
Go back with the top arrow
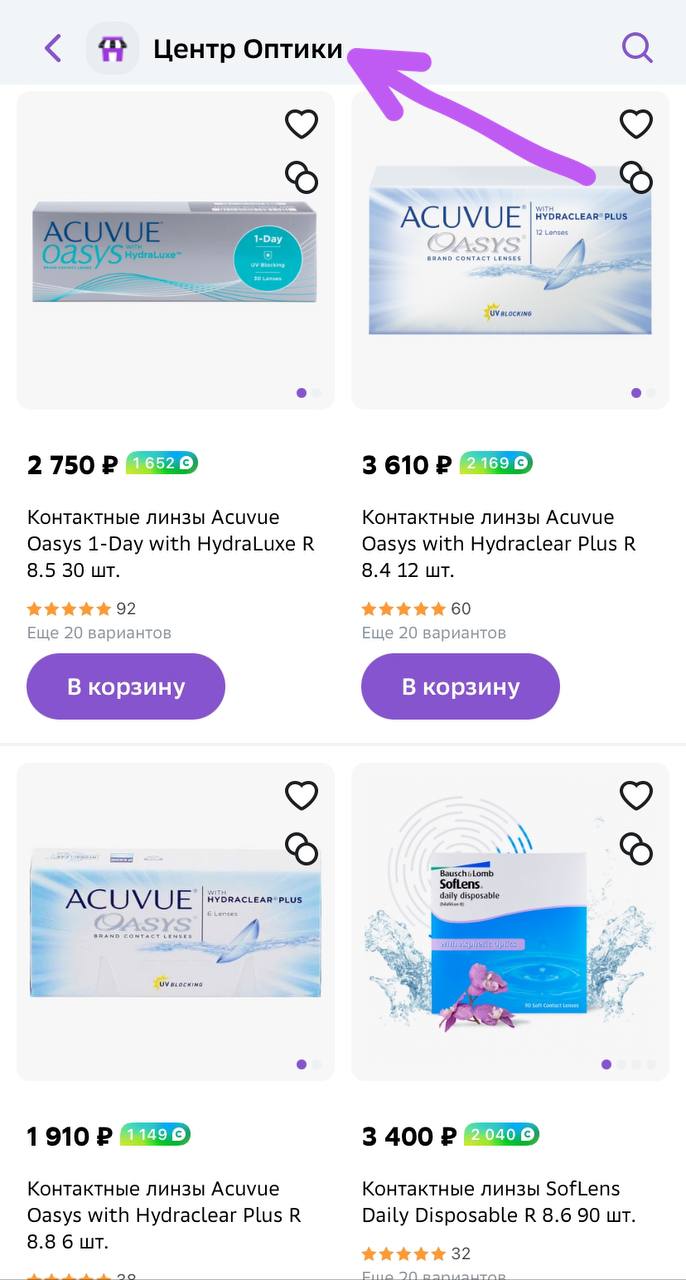coord(53,48)
